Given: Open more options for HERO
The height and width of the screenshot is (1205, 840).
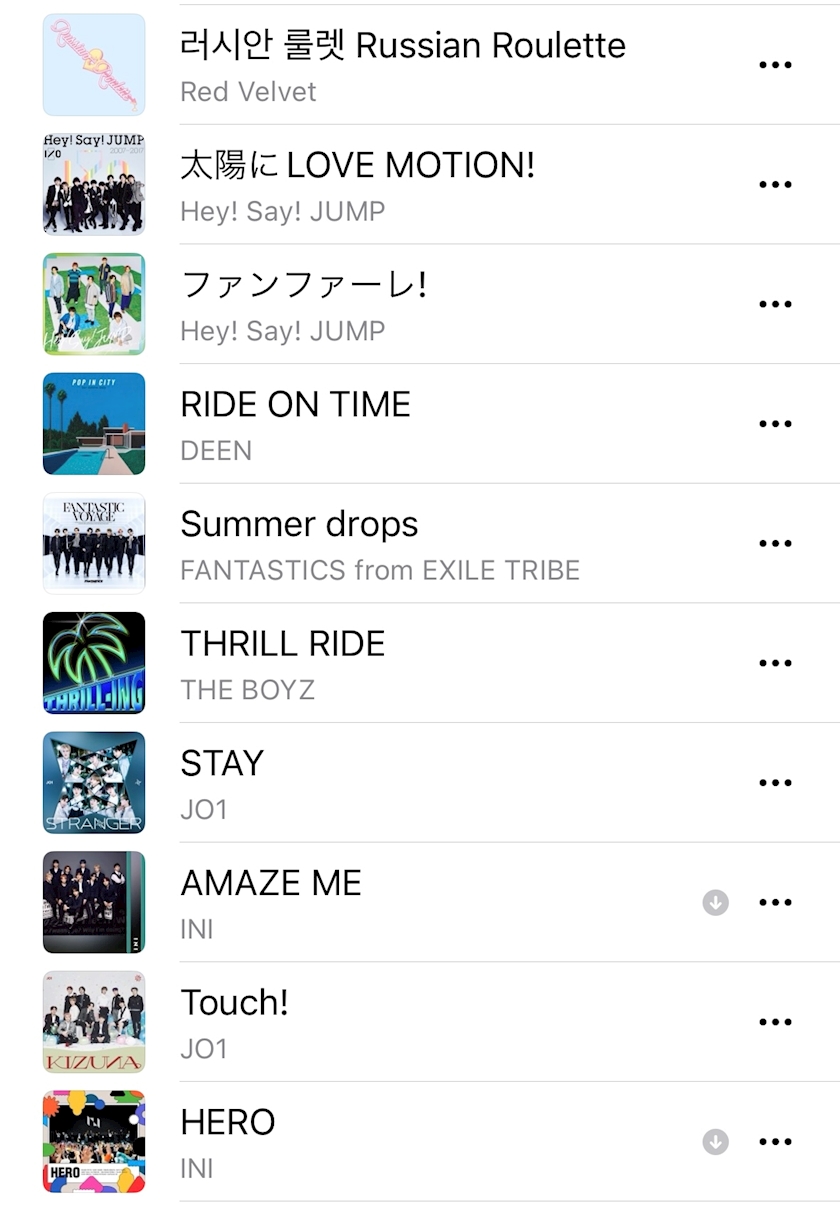Looking at the screenshot, I should (775, 1142).
